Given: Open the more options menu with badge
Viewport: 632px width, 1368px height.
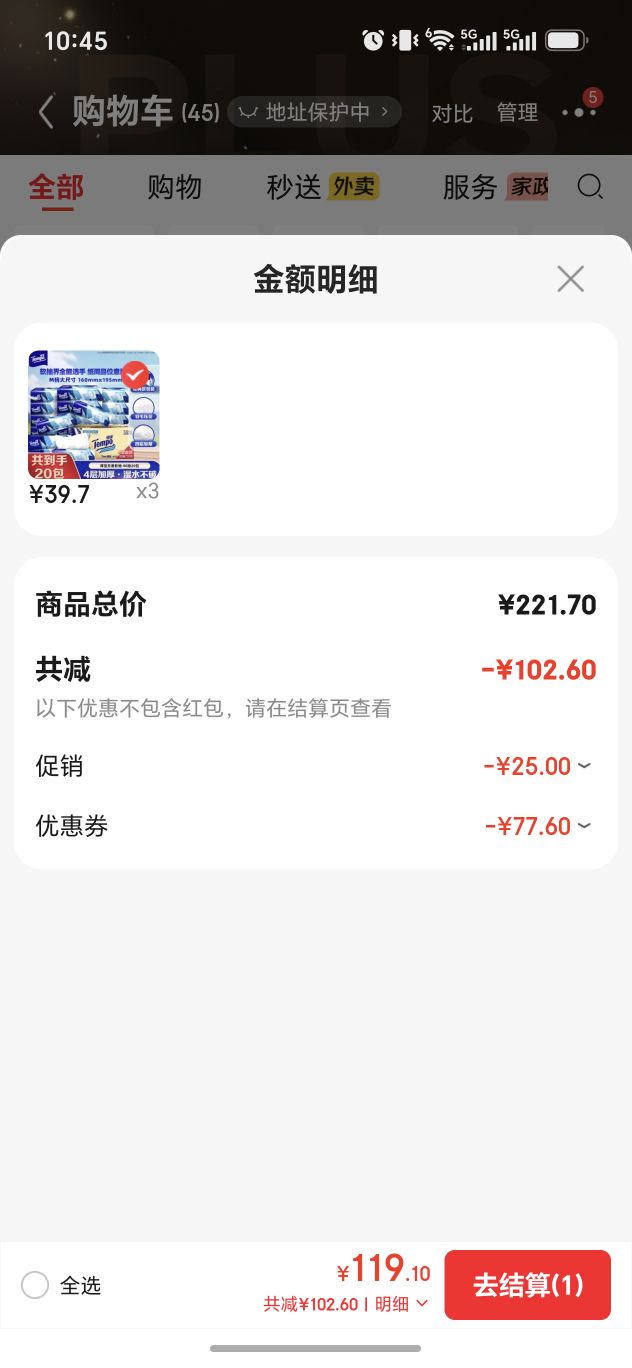Looking at the screenshot, I should (580, 110).
